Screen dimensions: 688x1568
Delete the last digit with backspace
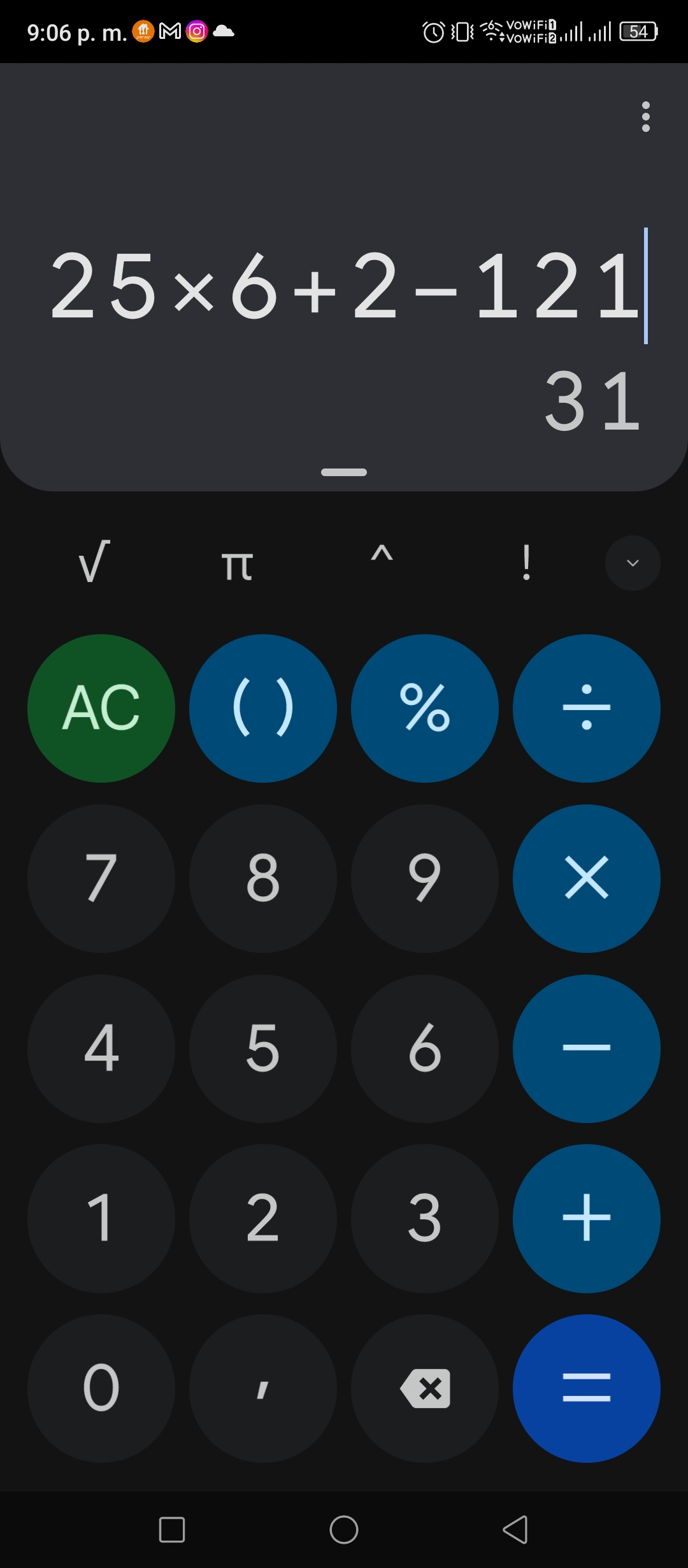(x=425, y=1388)
